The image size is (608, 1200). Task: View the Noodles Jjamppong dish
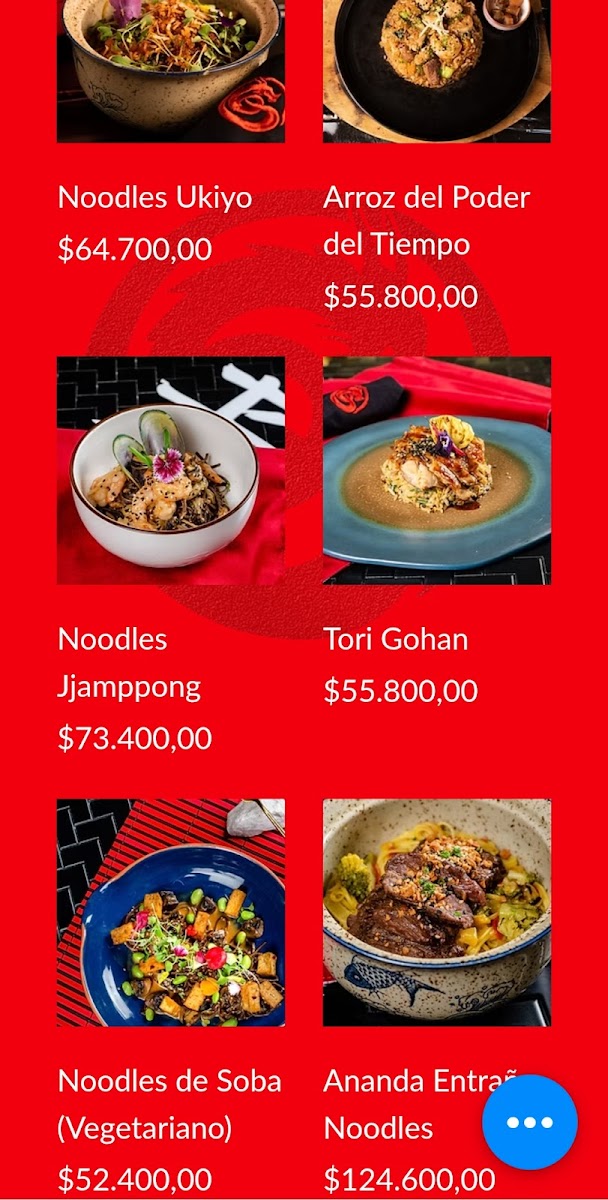(170, 556)
